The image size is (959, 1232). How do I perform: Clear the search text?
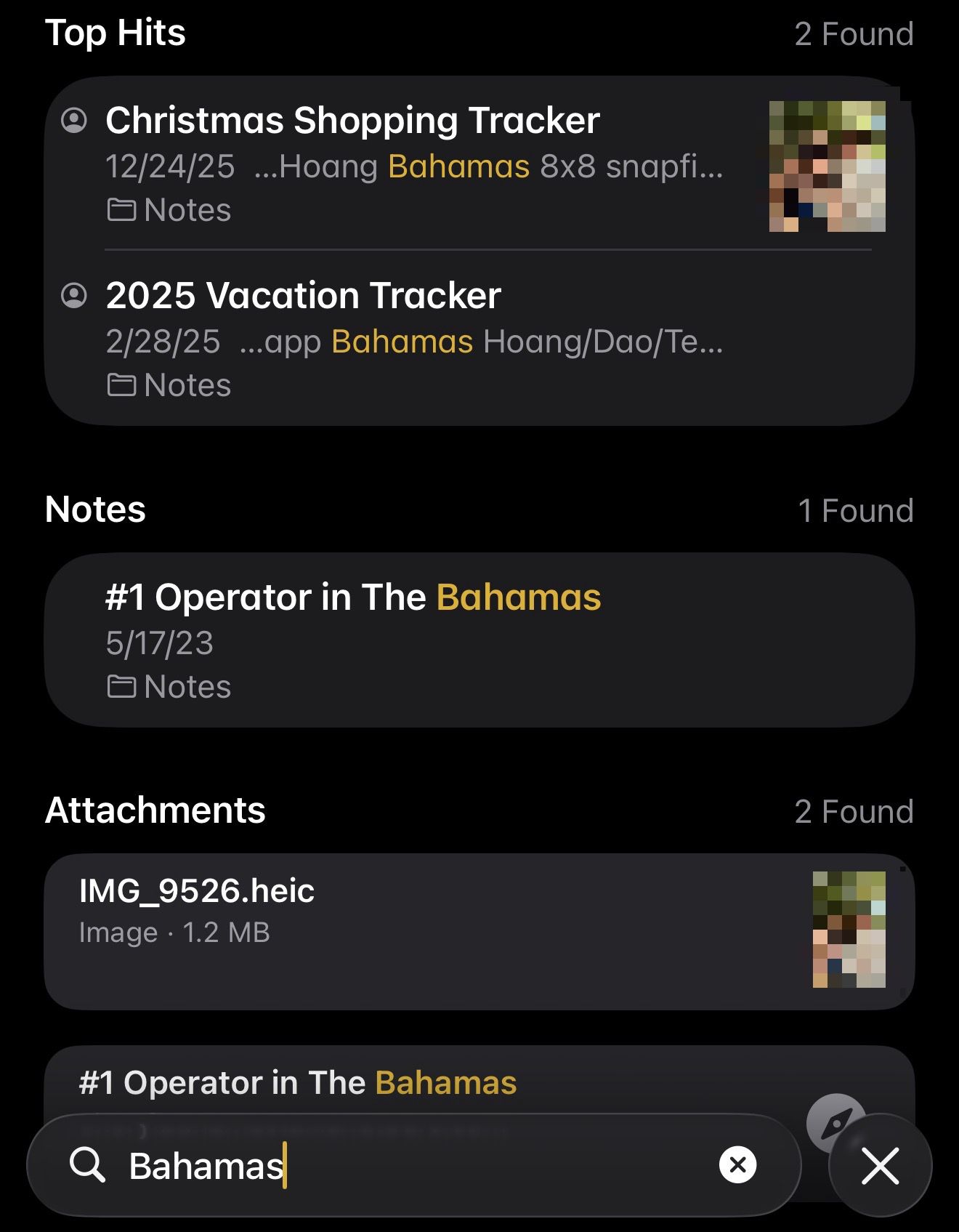point(737,1165)
